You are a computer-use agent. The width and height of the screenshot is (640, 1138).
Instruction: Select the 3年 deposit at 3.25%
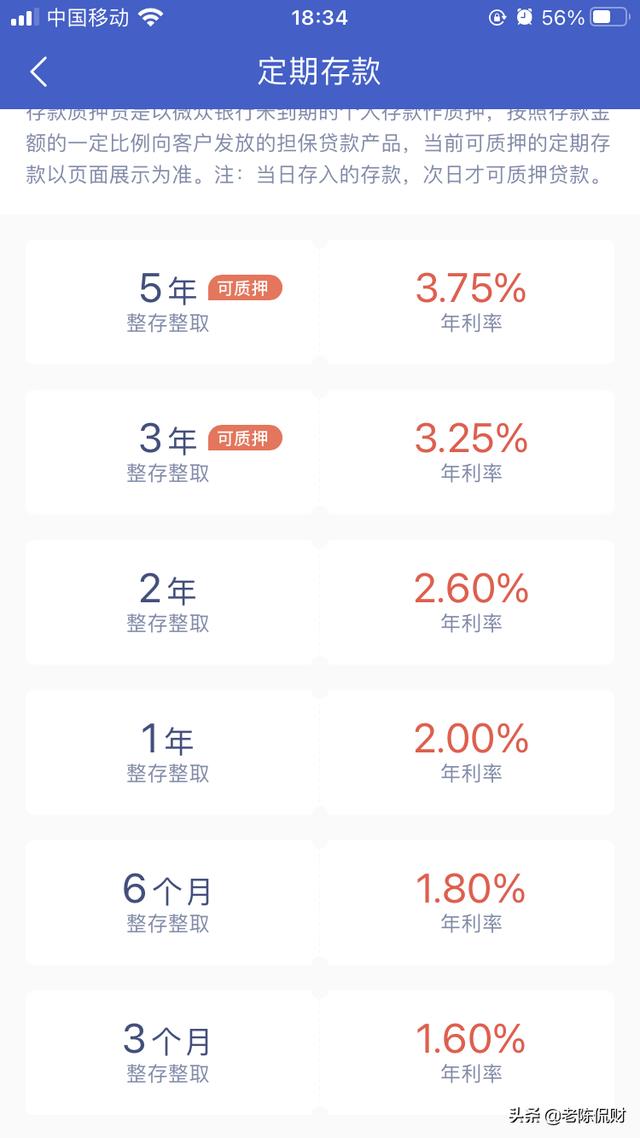pos(320,452)
